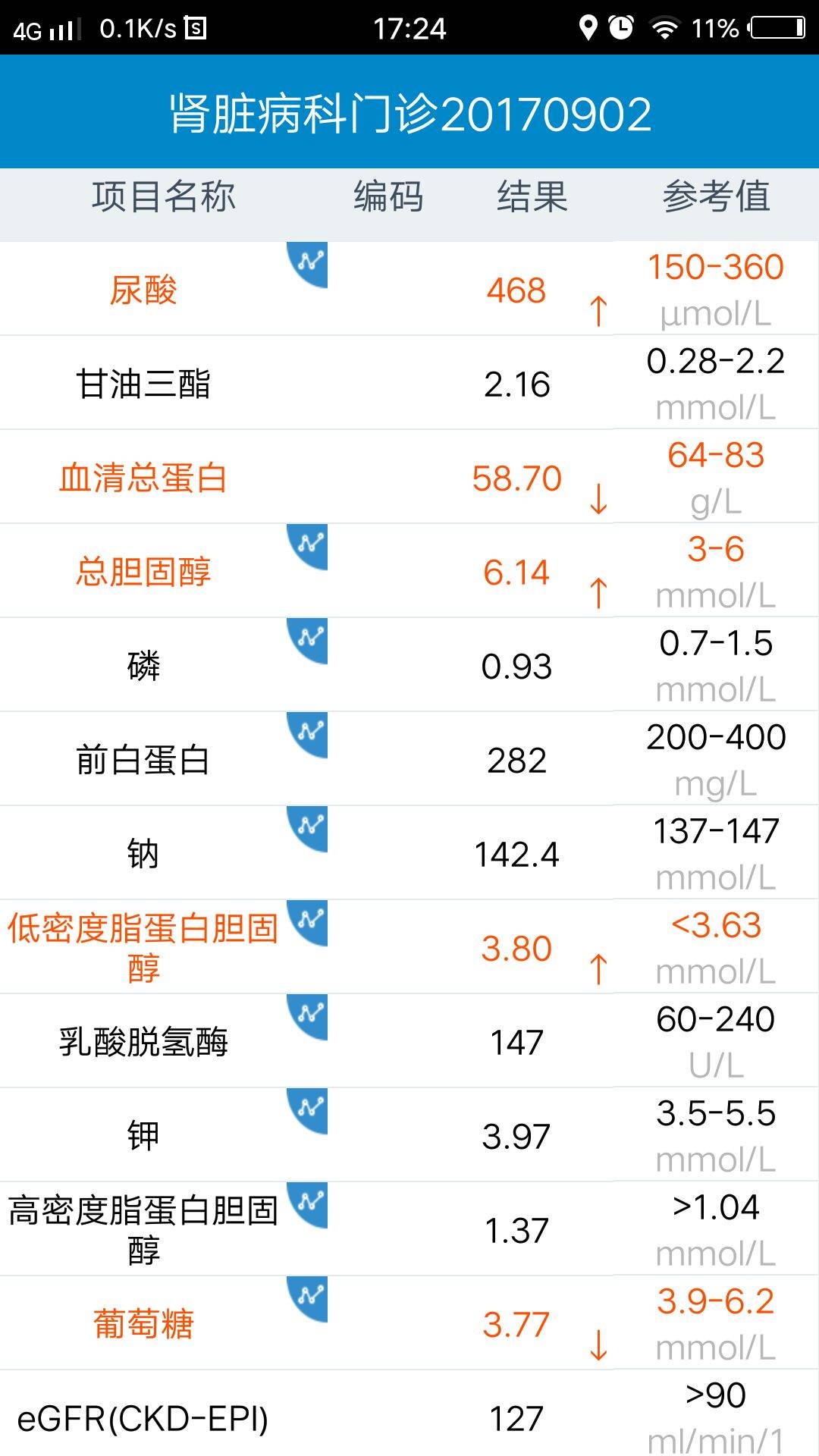This screenshot has width=819, height=1456.
Task: Open the 葡萄糖 trend chart icon
Action: pos(306,1300)
